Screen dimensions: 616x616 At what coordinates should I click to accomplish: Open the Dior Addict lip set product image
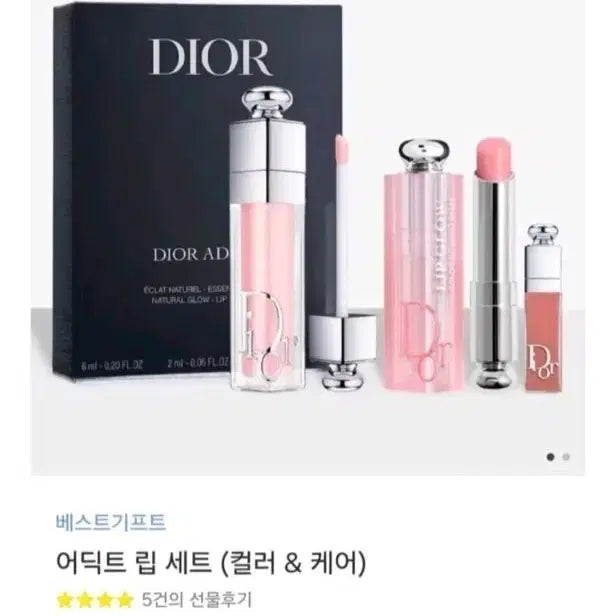click(308, 240)
